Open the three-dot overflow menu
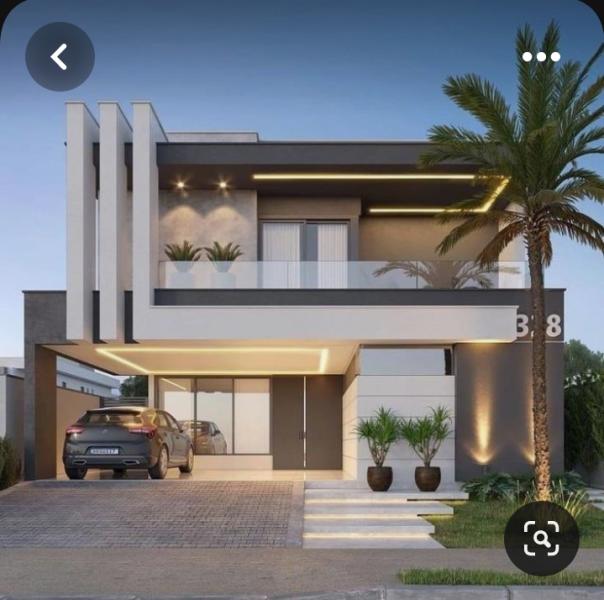This screenshot has width=604, height=600. (541, 57)
